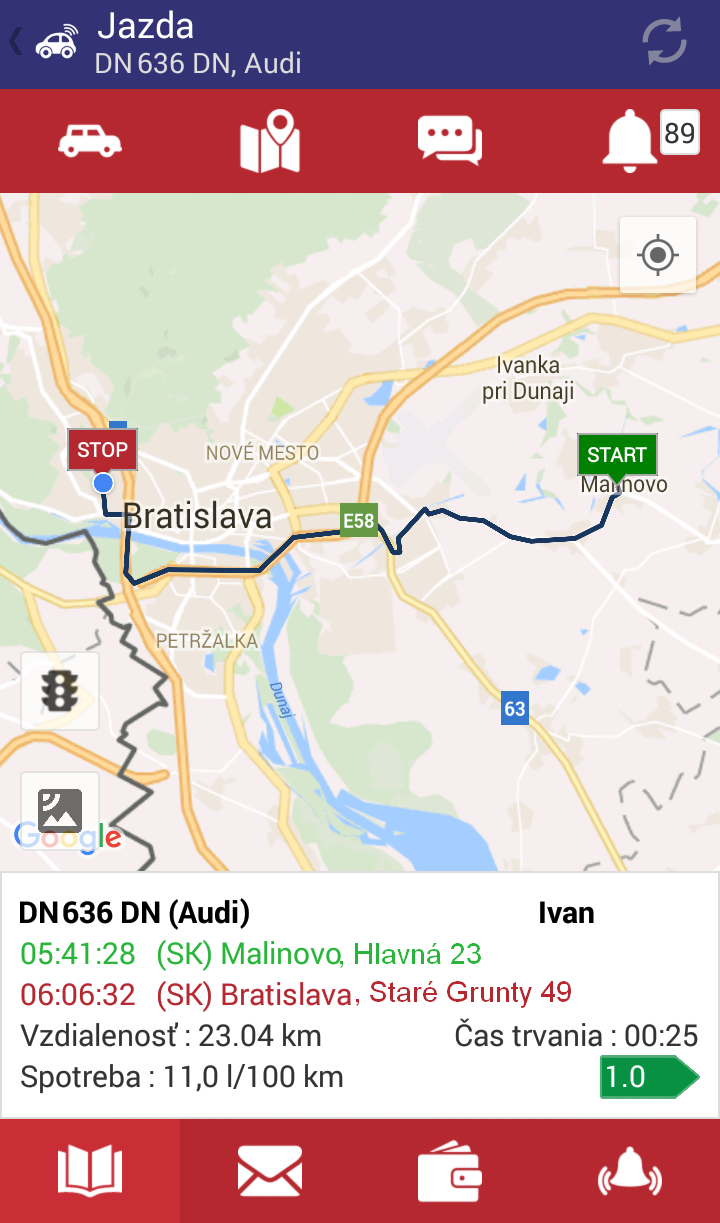Open the vehicles car tab
Image resolution: width=720 pixels, height=1223 pixels.
[x=90, y=141]
